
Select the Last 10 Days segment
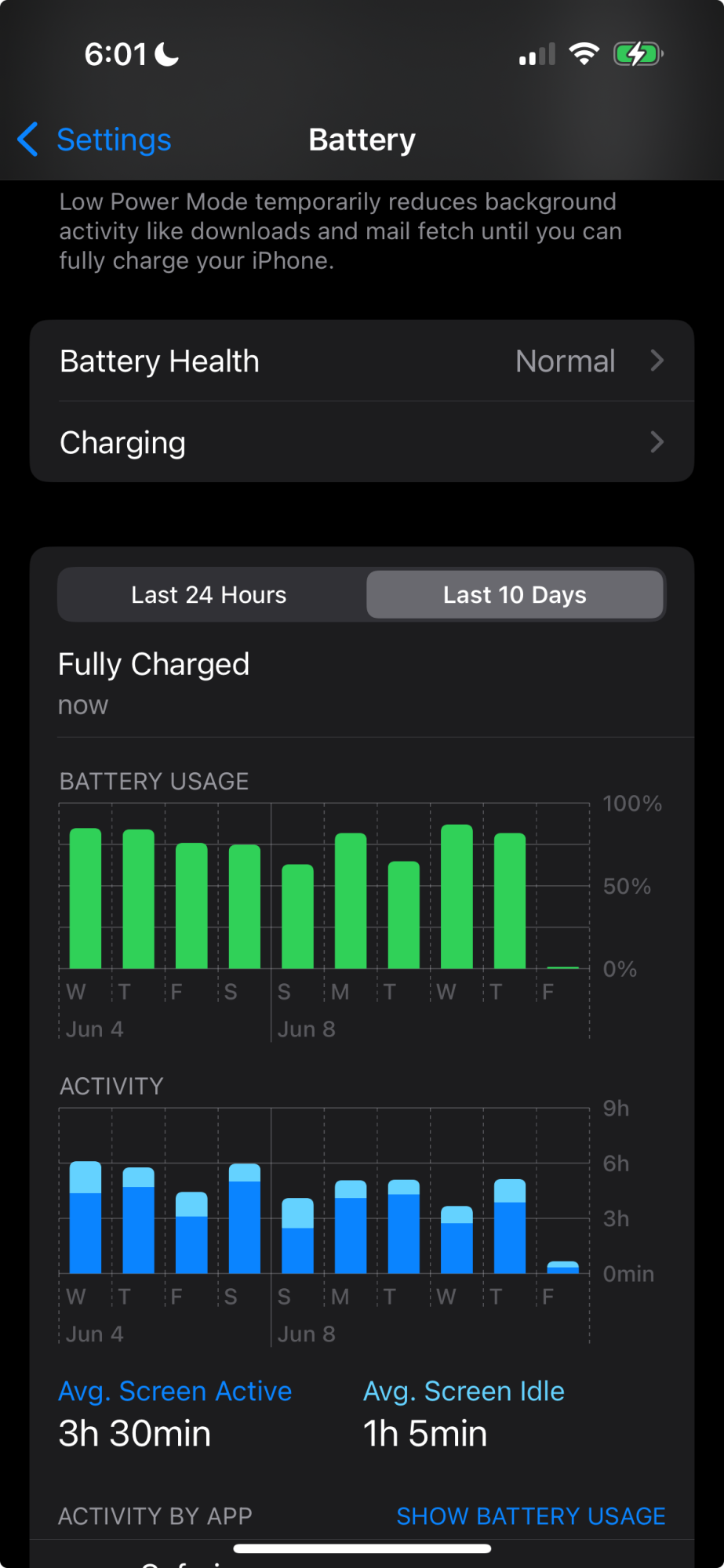click(x=515, y=595)
